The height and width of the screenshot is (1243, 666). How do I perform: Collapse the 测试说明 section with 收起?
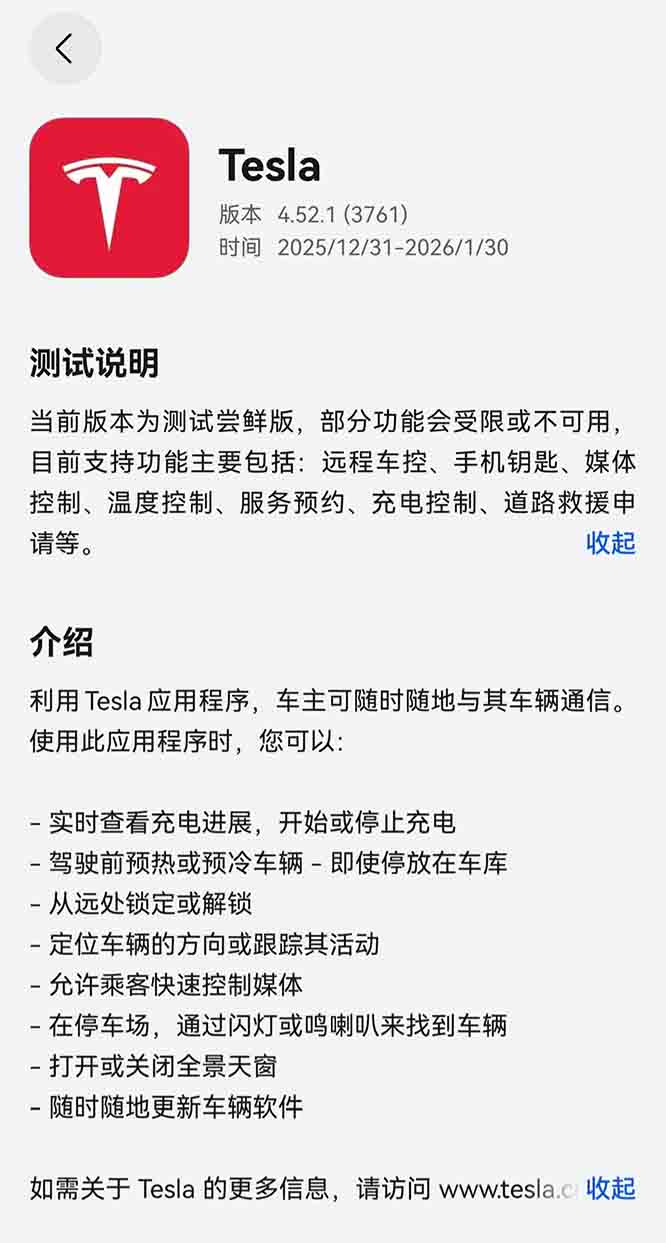click(610, 543)
